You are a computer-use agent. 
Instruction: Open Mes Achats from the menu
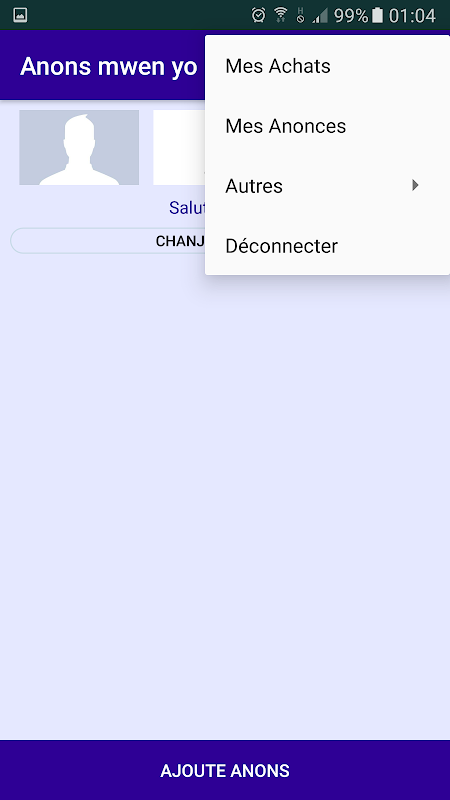[327, 66]
